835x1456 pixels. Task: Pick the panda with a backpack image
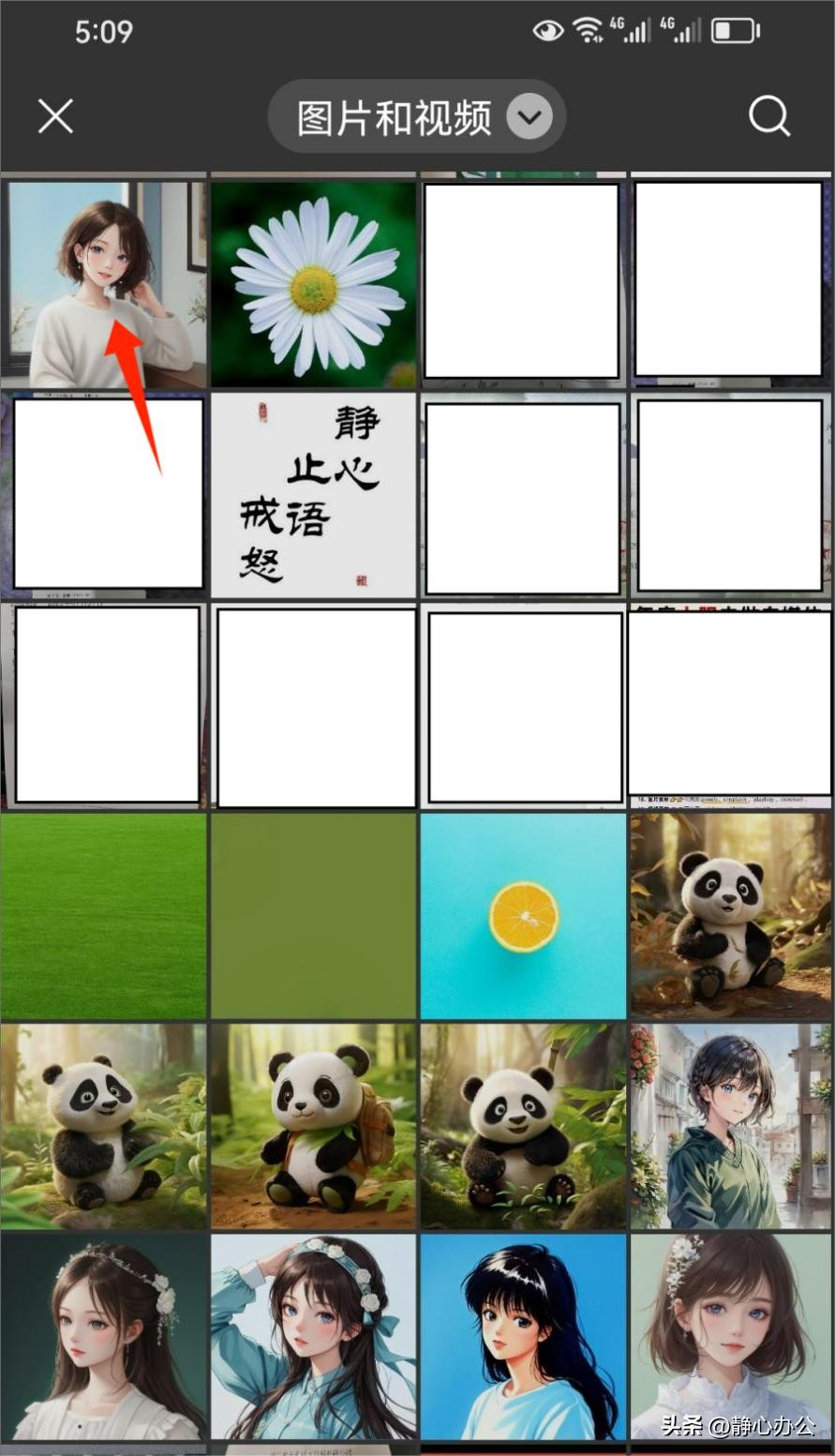[x=313, y=1126]
